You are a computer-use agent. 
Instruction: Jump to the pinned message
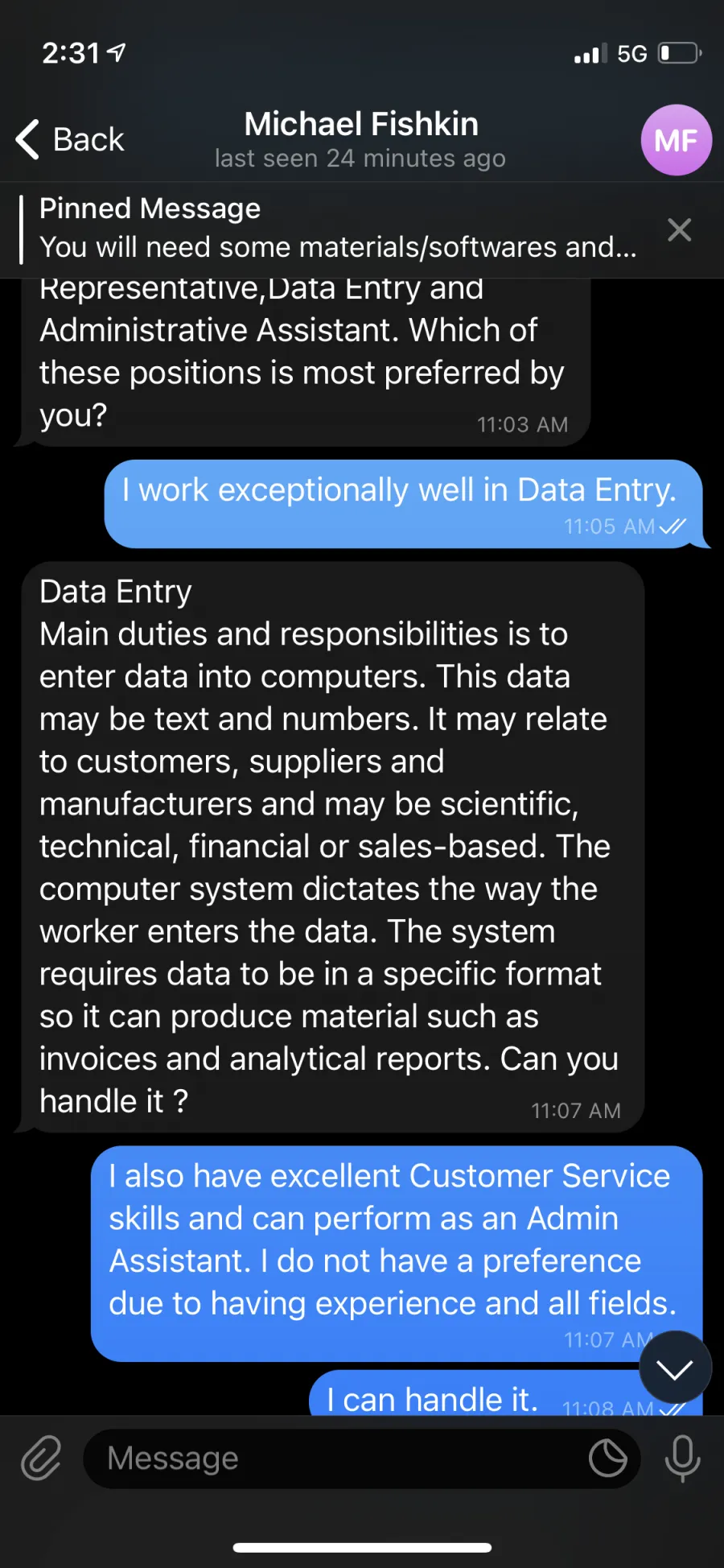[338, 229]
